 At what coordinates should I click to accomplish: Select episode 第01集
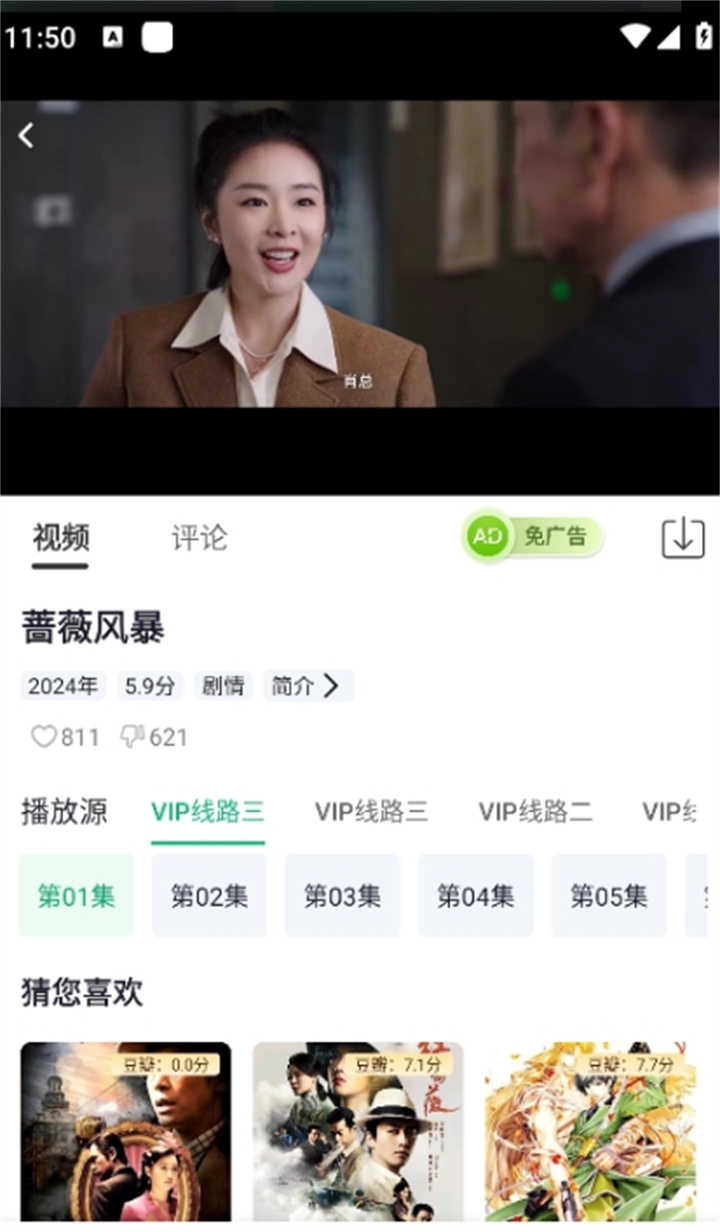click(x=76, y=895)
